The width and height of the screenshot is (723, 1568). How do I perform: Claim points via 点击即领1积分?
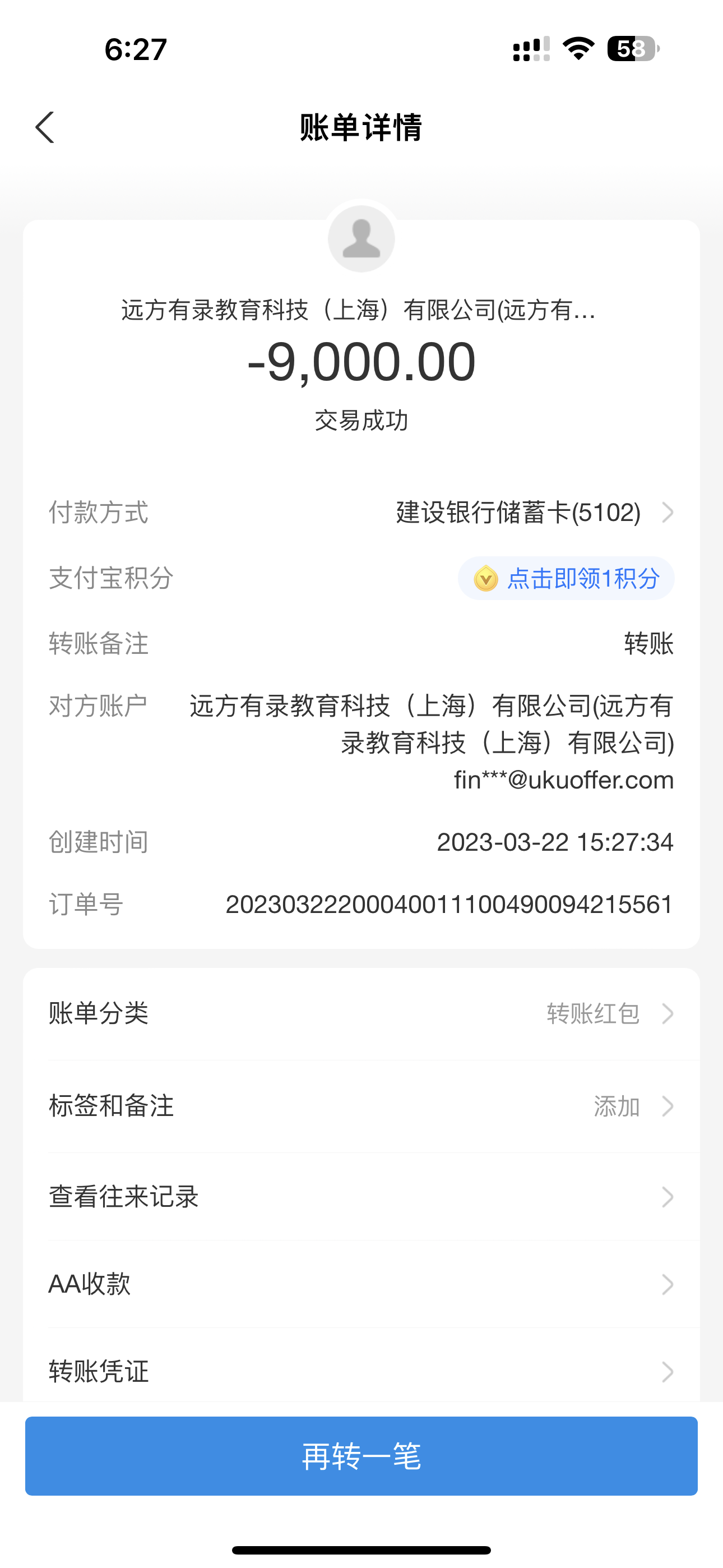tap(566, 578)
